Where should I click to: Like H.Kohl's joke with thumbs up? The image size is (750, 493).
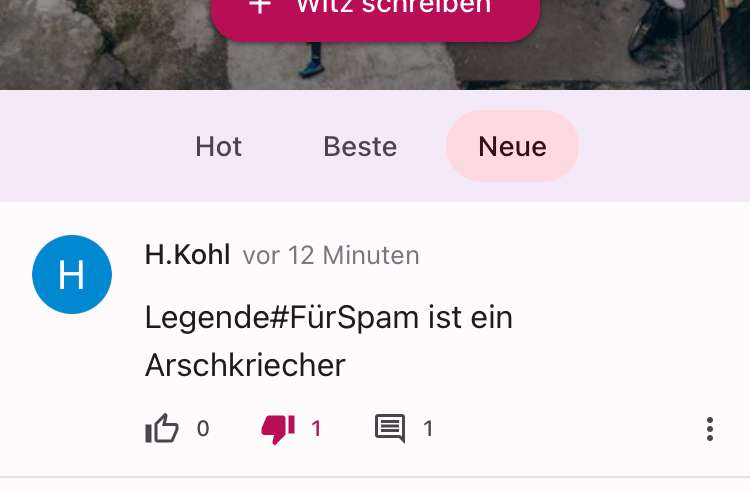pos(163,429)
